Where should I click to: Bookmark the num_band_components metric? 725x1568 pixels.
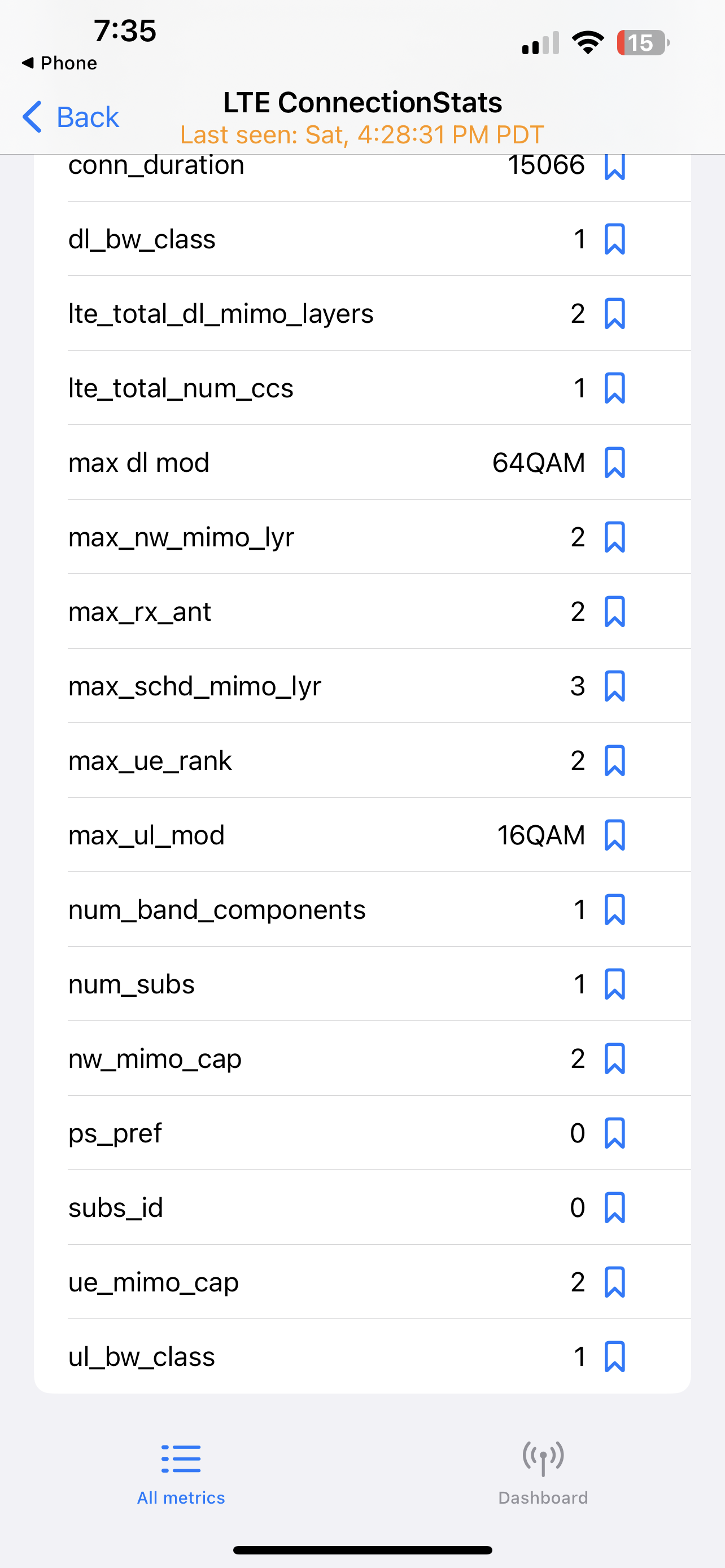pos(614,909)
